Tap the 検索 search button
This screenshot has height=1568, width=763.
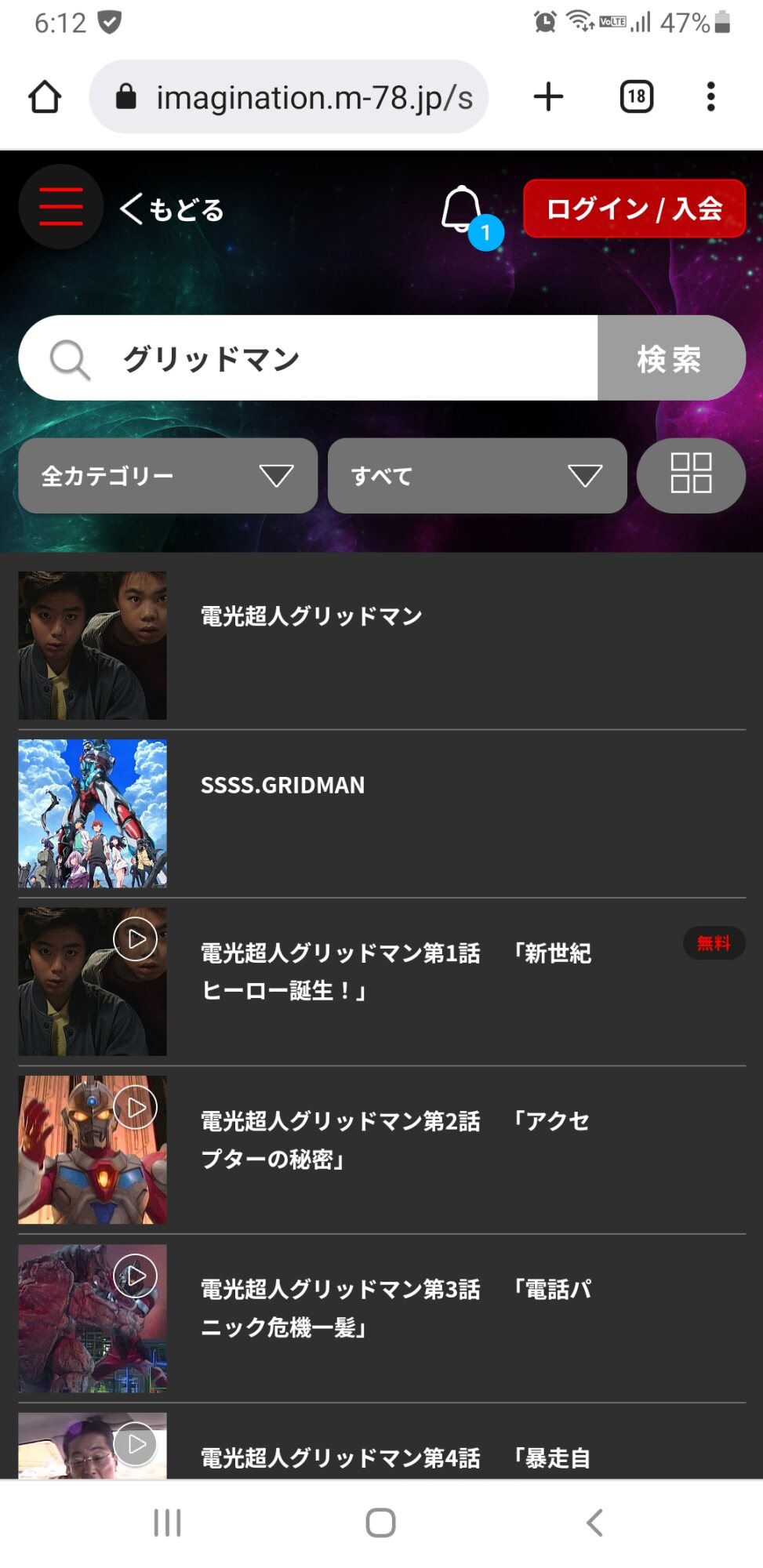(x=670, y=358)
